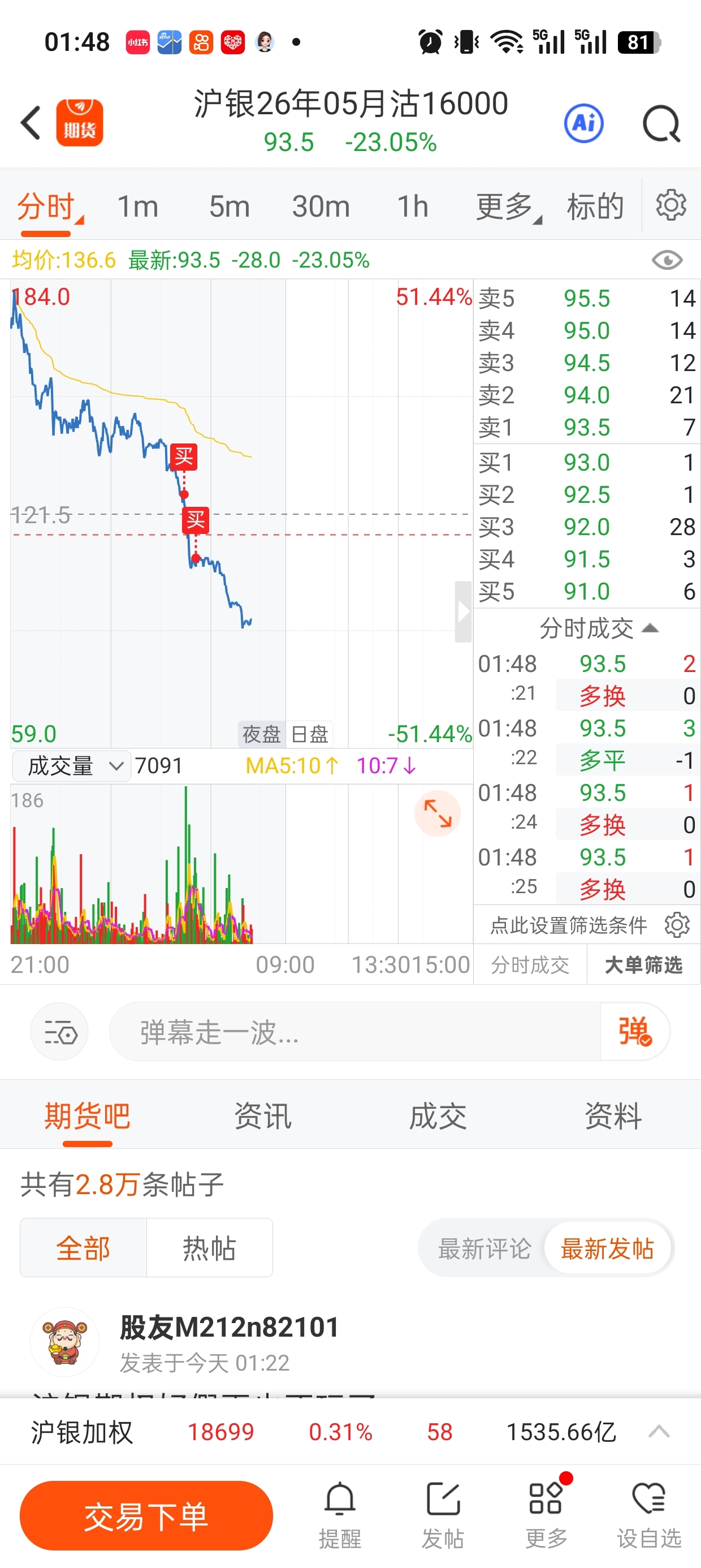701x1568 pixels.
Task: Open chart settings gear icon
Action: pyautogui.click(x=671, y=205)
